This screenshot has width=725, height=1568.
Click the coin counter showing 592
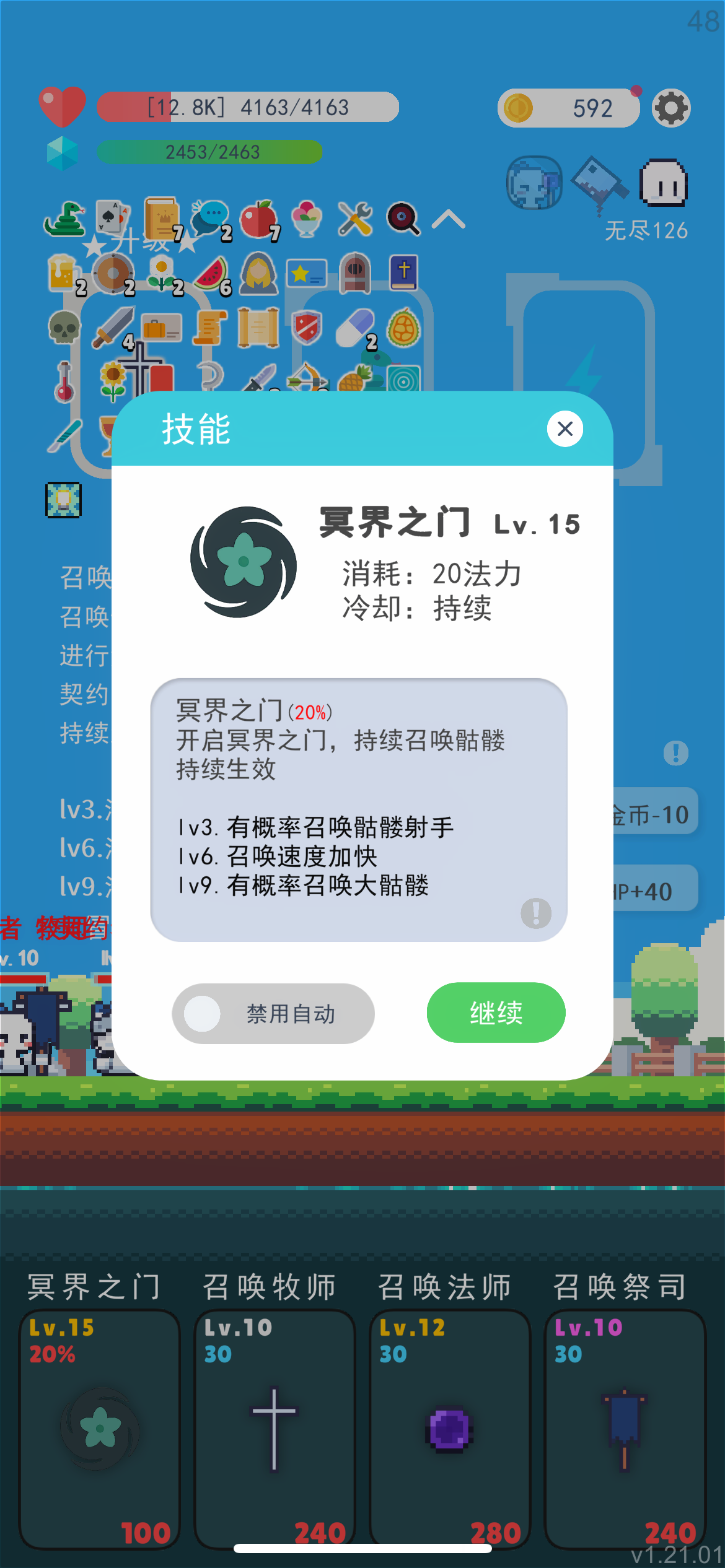(x=569, y=107)
